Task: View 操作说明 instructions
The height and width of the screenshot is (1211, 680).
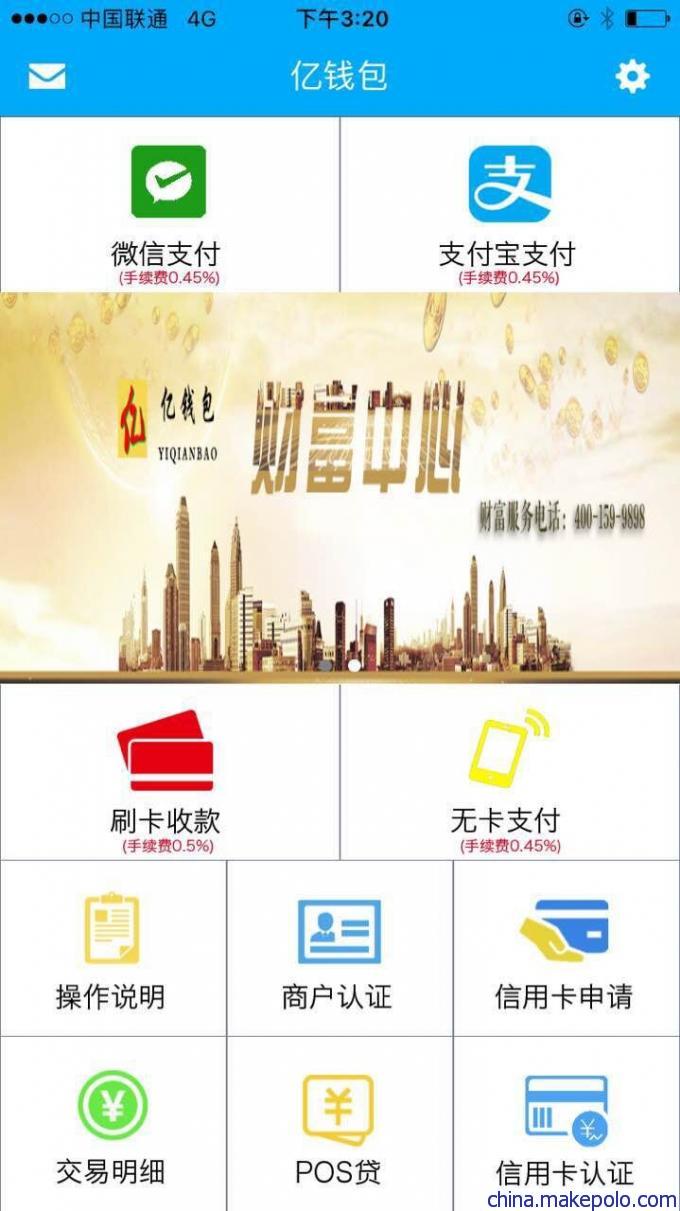Action: (112, 948)
